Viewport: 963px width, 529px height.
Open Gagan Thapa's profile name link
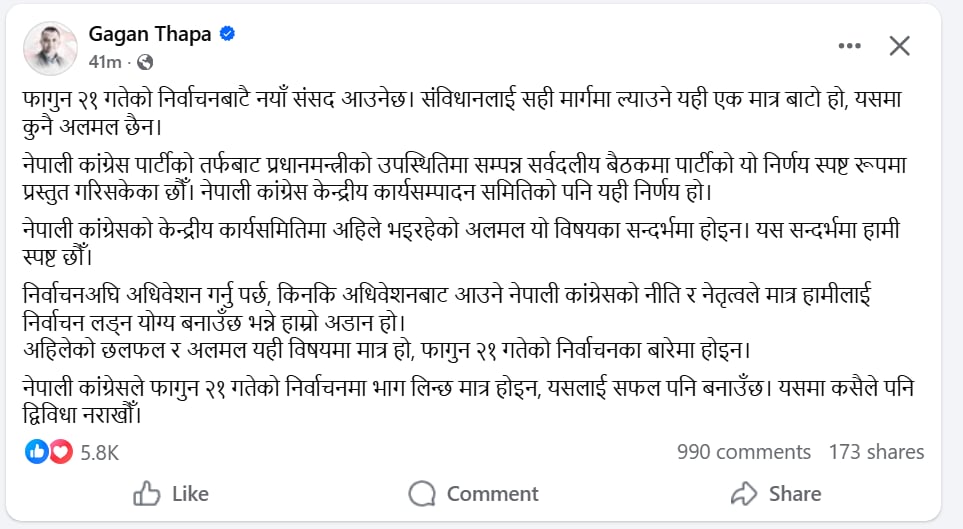click(152, 34)
